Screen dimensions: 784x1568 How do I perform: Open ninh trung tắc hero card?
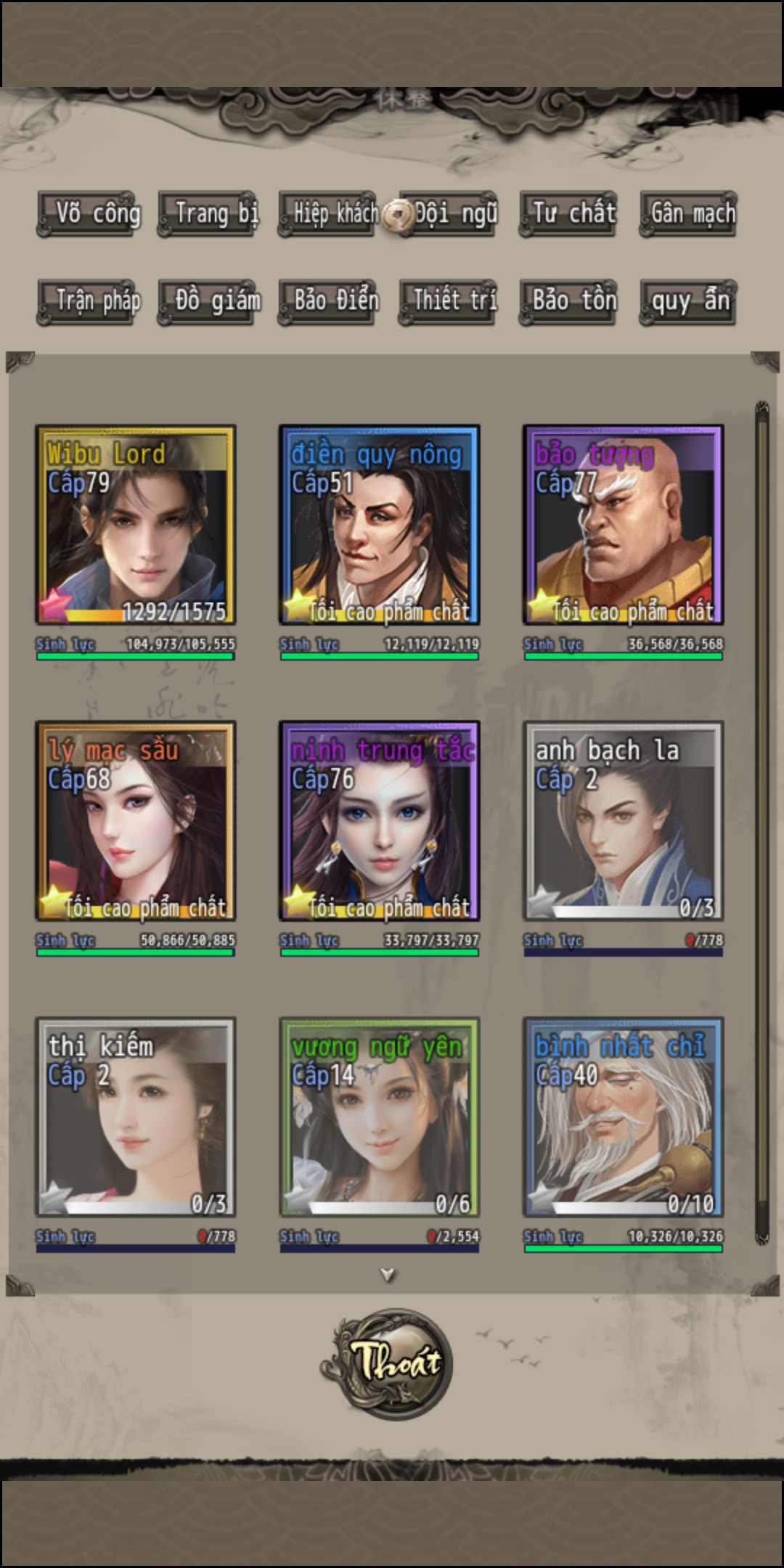point(380,821)
